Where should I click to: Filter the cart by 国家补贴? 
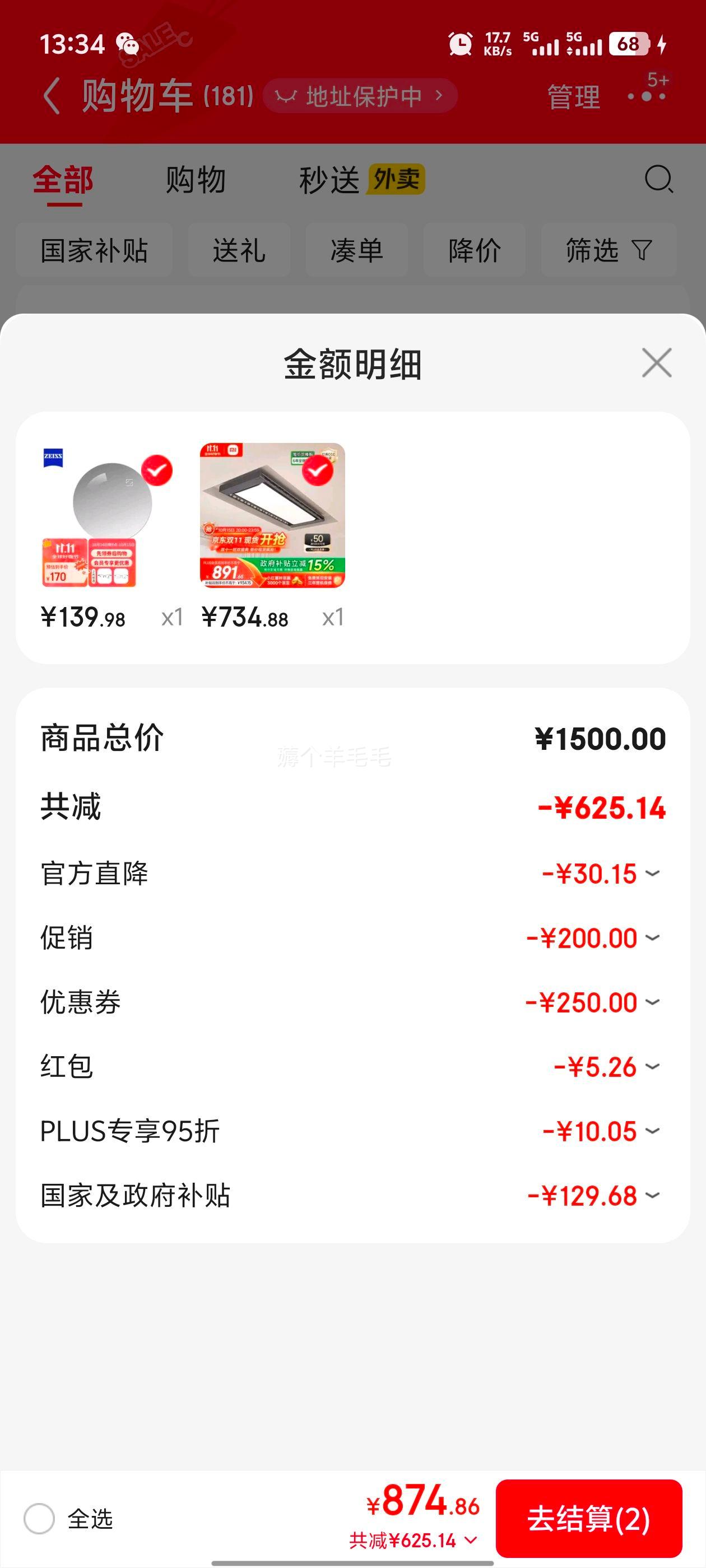pos(95,250)
